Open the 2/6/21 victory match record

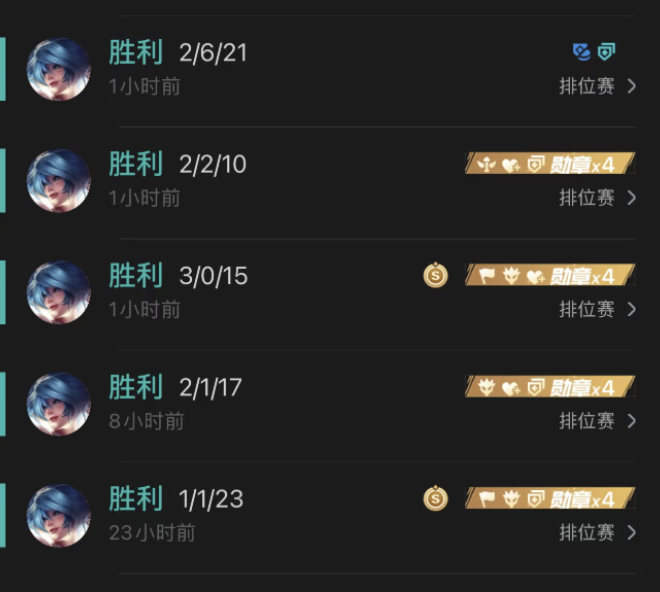(330, 69)
